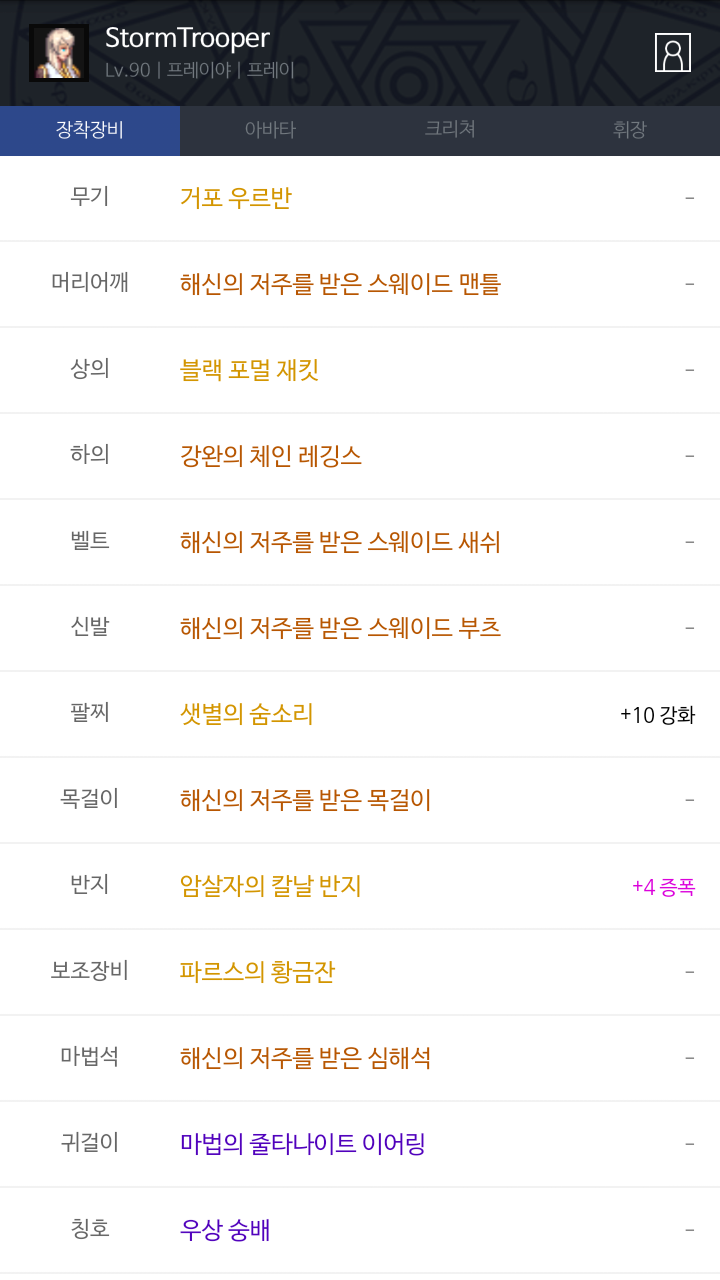Open the title 우상 숭배
The height and width of the screenshot is (1280, 720).
coord(360,1230)
